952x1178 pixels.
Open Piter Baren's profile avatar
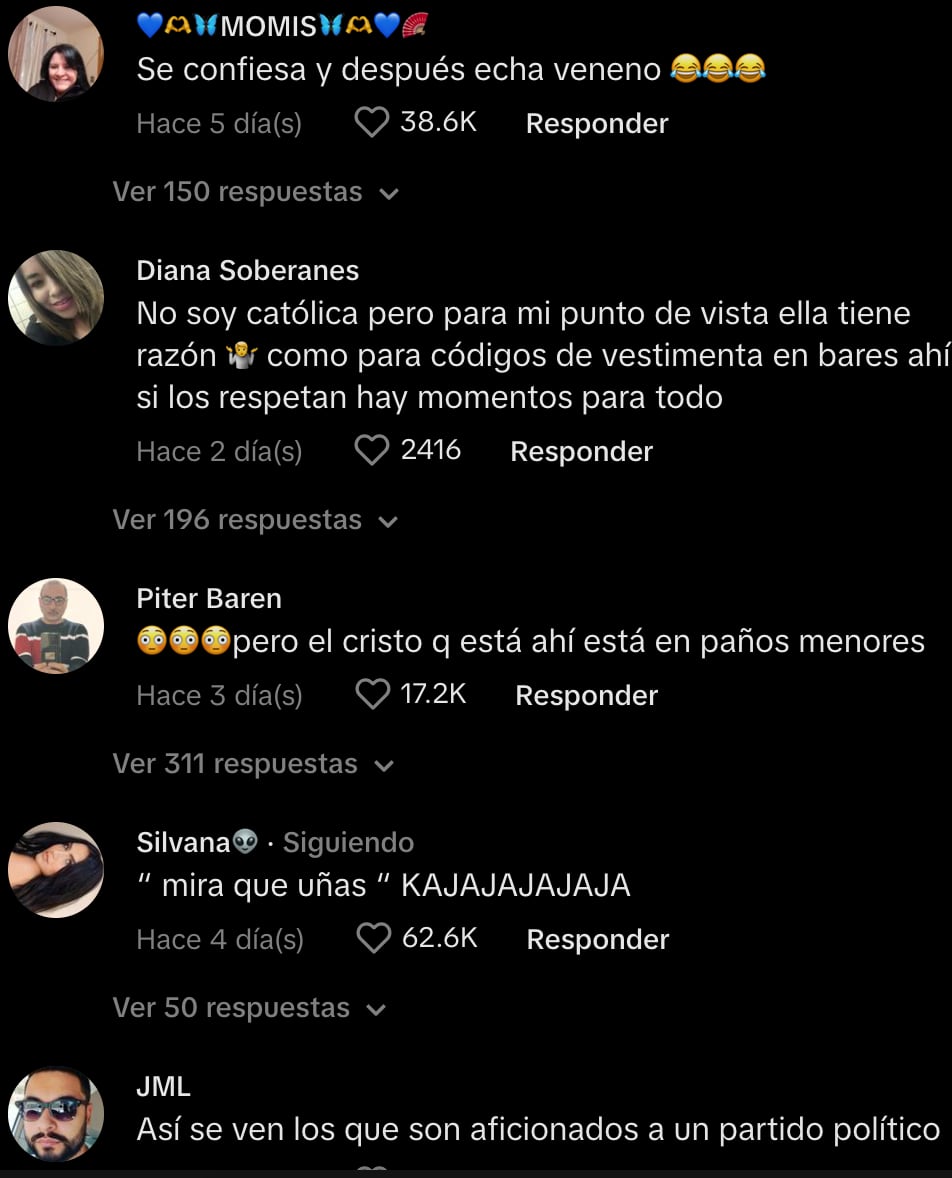(56, 625)
